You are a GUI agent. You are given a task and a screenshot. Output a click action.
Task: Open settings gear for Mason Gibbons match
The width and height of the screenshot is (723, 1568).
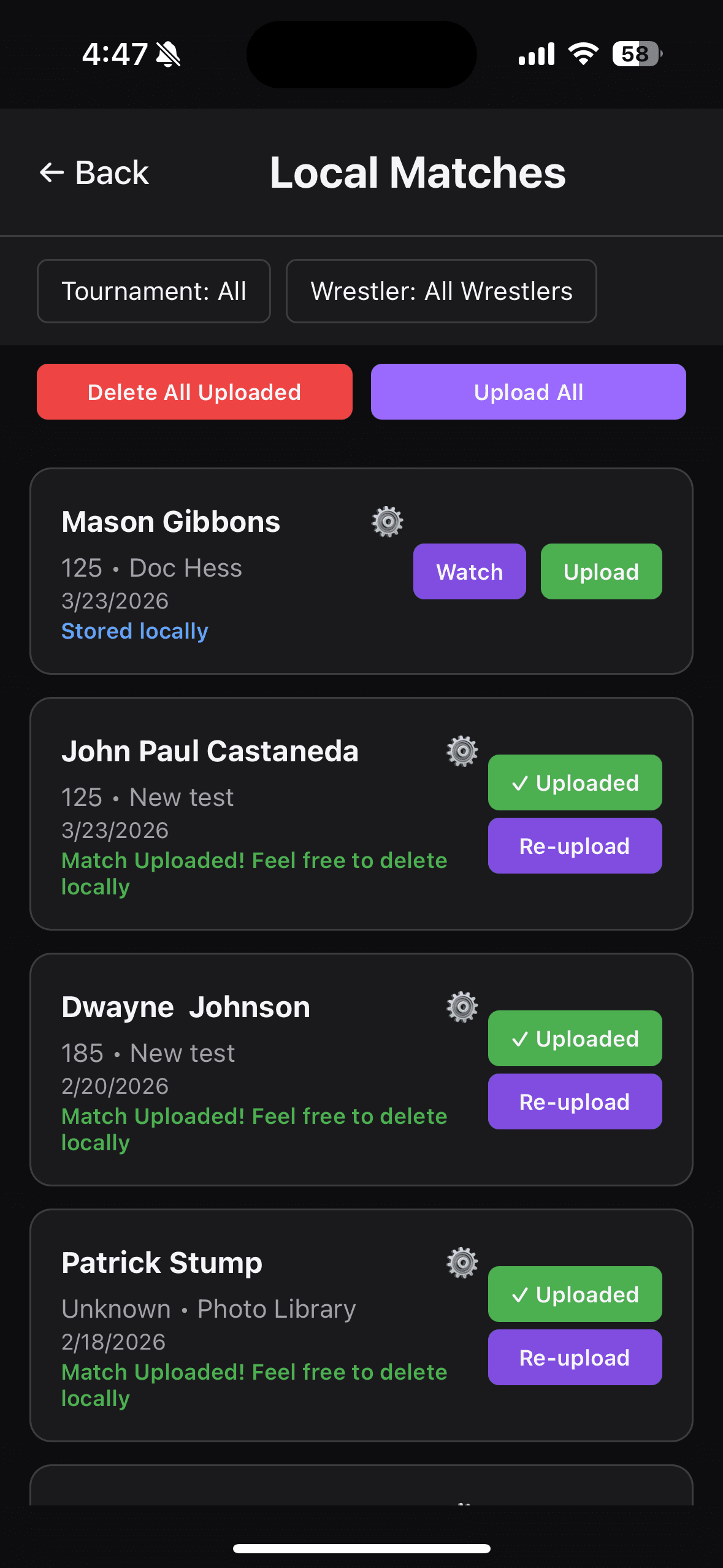(x=386, y=522)
